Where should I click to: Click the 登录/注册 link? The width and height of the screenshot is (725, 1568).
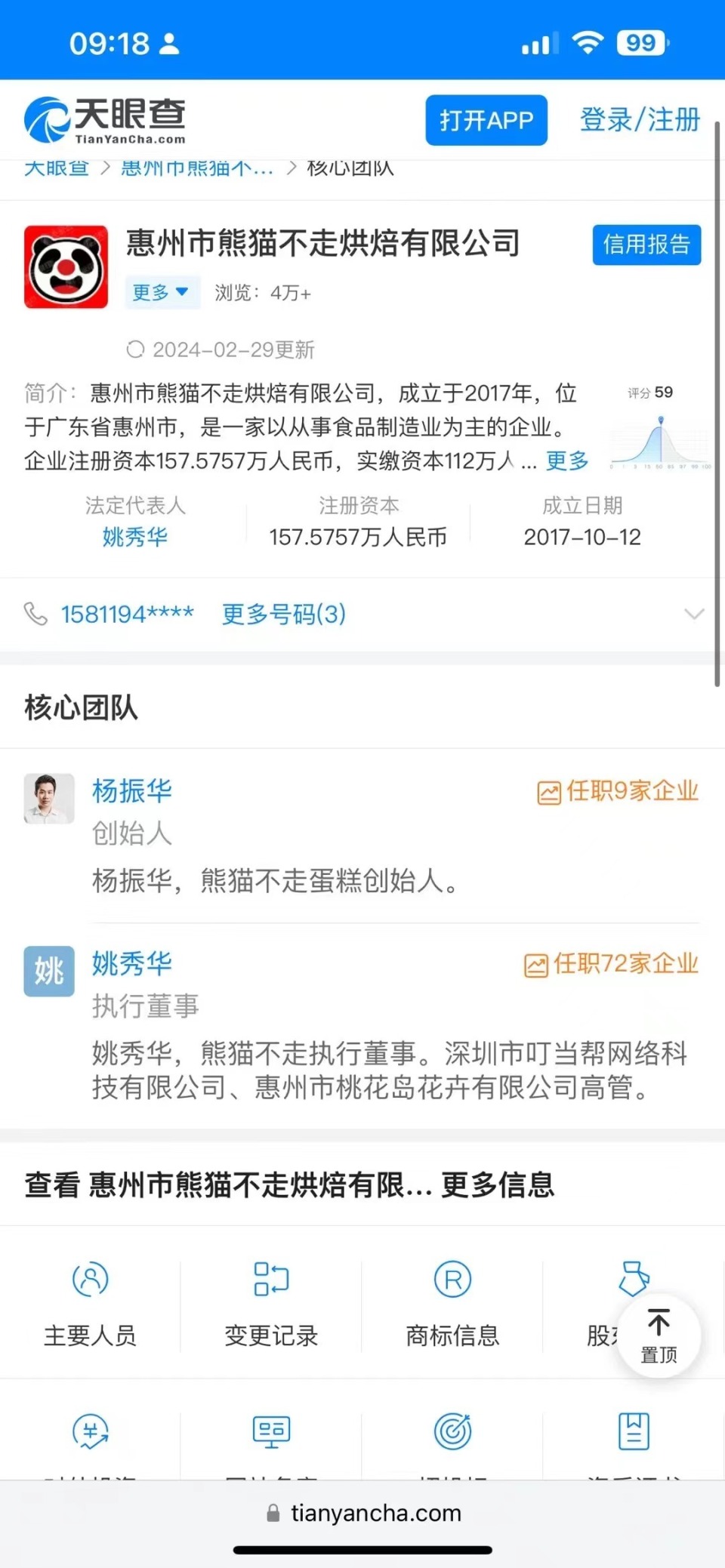[638, 119]
